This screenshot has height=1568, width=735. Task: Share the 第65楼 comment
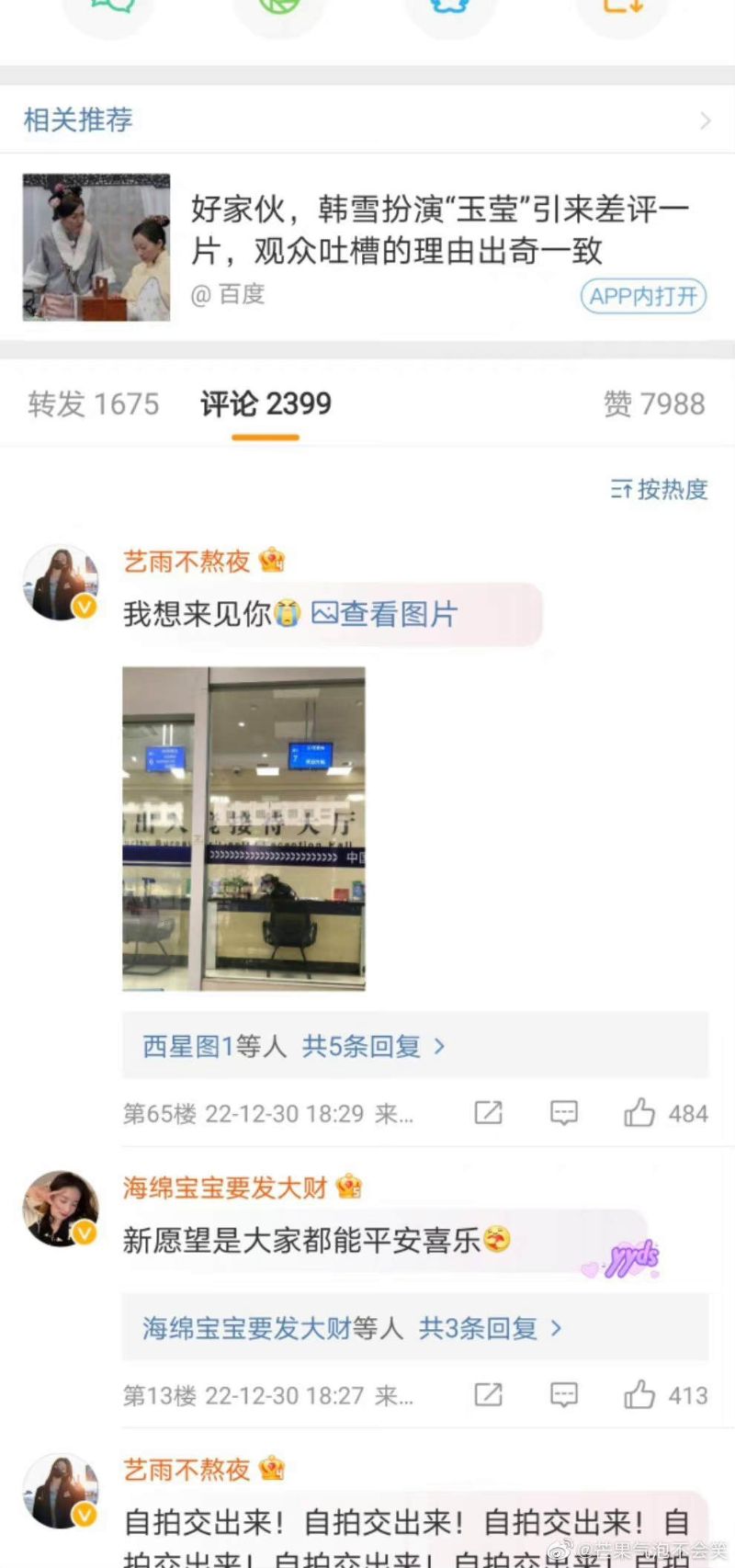488,1113
